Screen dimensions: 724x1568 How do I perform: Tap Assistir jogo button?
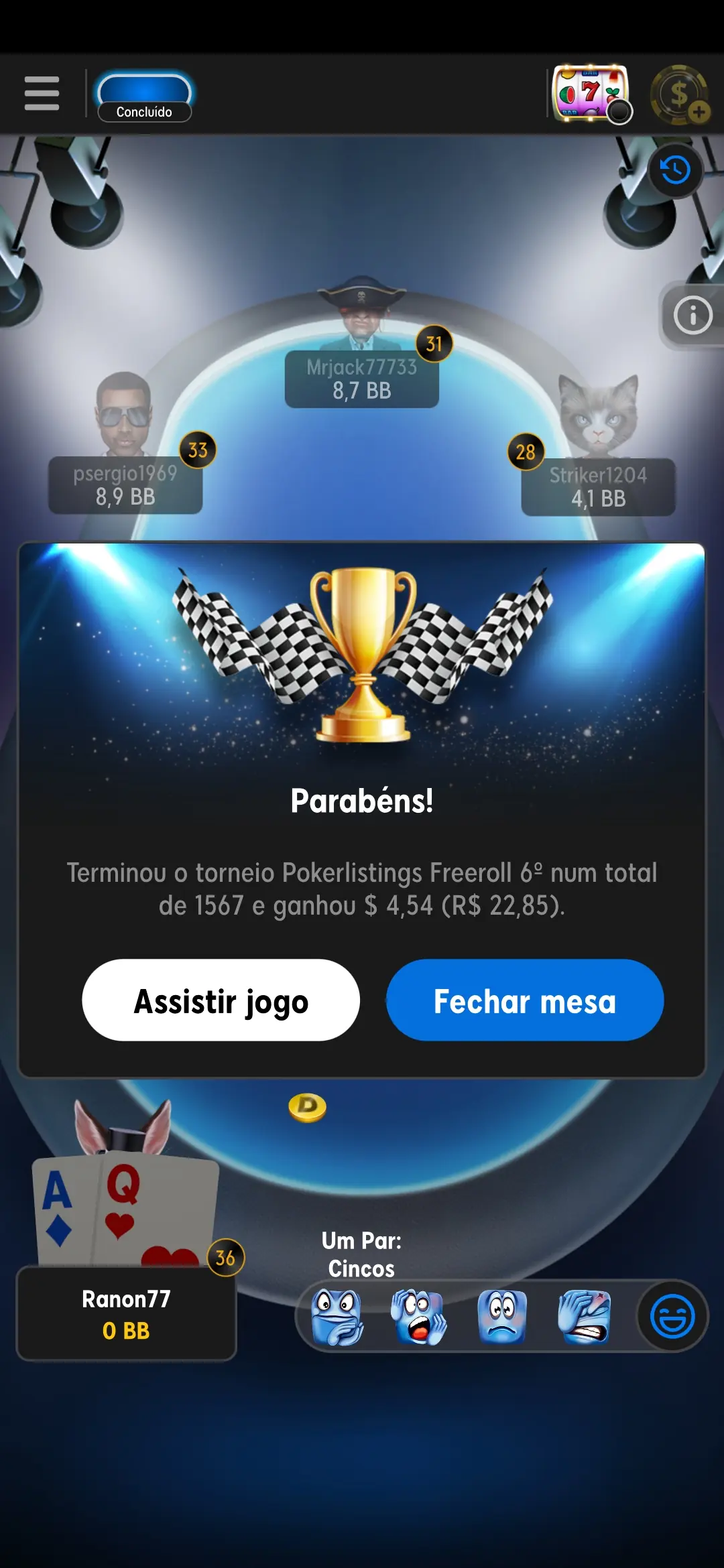click(221, 1000)
